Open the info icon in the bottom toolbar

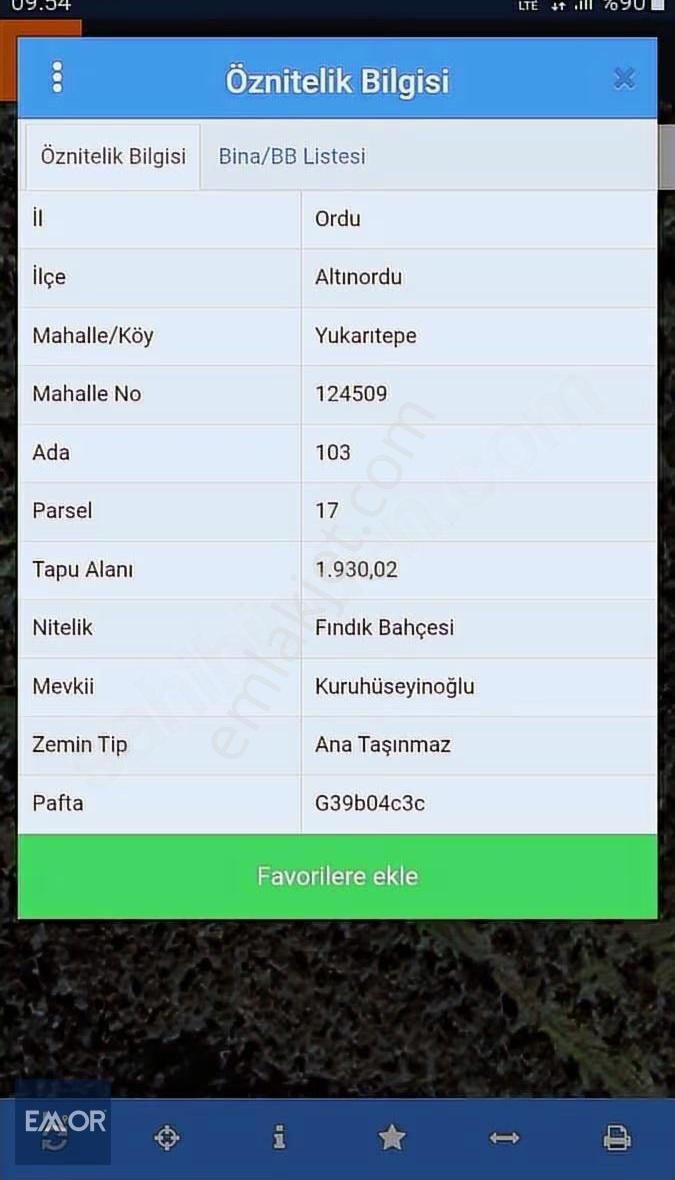click(x=279, y=1137)
